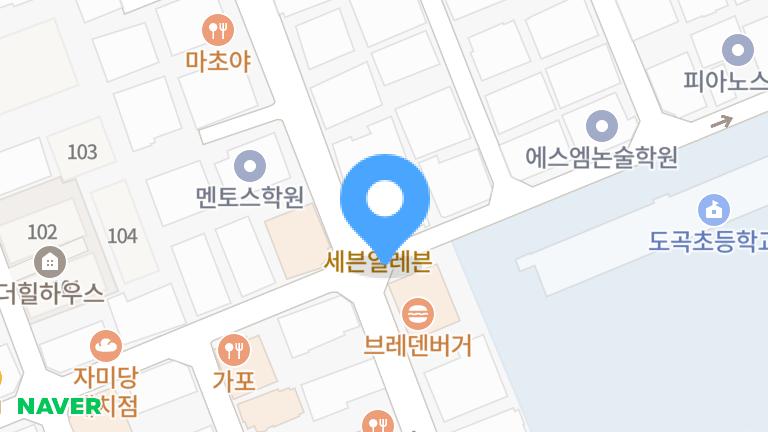Viewport: 768px width, 432px height.
Task: Open the 마초야 restaurant marker
Action: point(217,29)
